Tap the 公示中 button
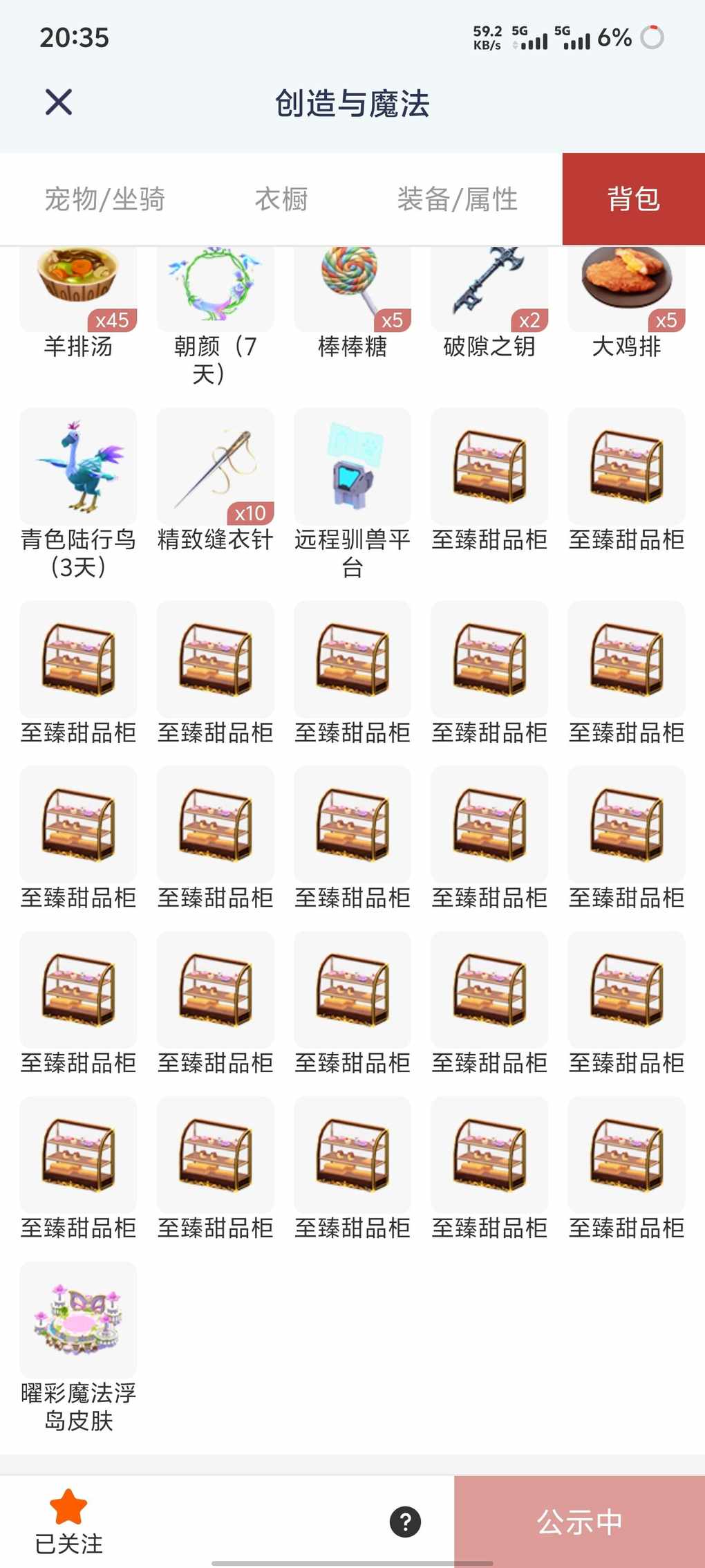Viewport: 705px width, 1568px height. (579, 1522)
